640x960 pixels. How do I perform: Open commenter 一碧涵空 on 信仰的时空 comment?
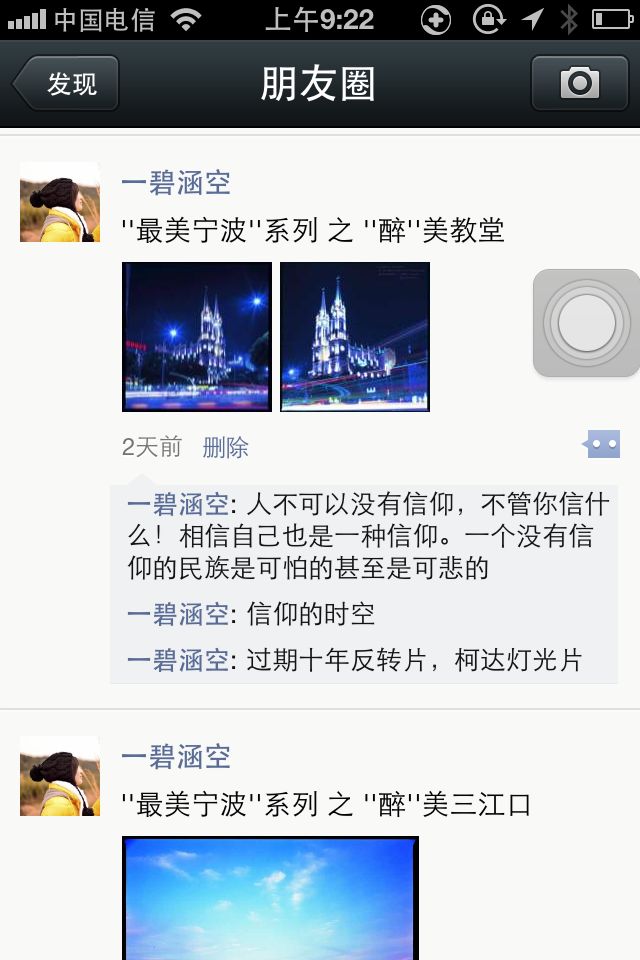point(178,614)
